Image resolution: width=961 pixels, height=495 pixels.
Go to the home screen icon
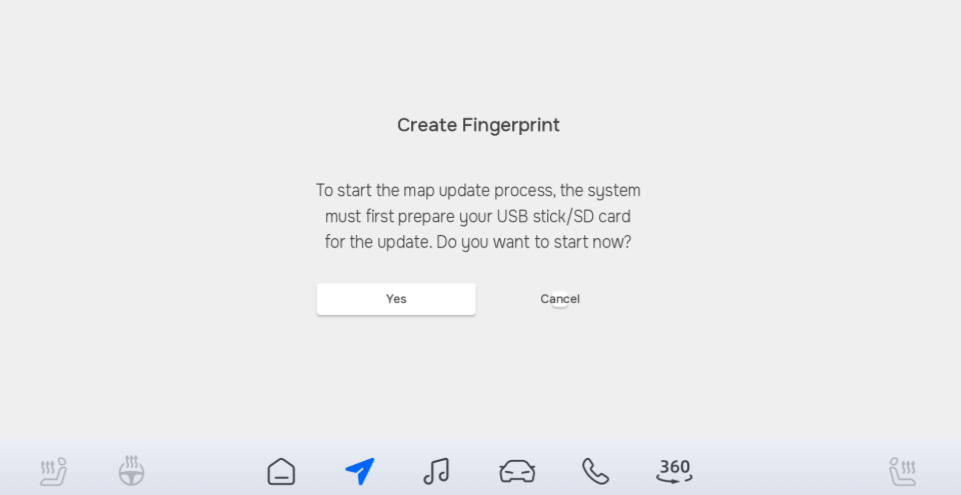click(x=281, y=471)
